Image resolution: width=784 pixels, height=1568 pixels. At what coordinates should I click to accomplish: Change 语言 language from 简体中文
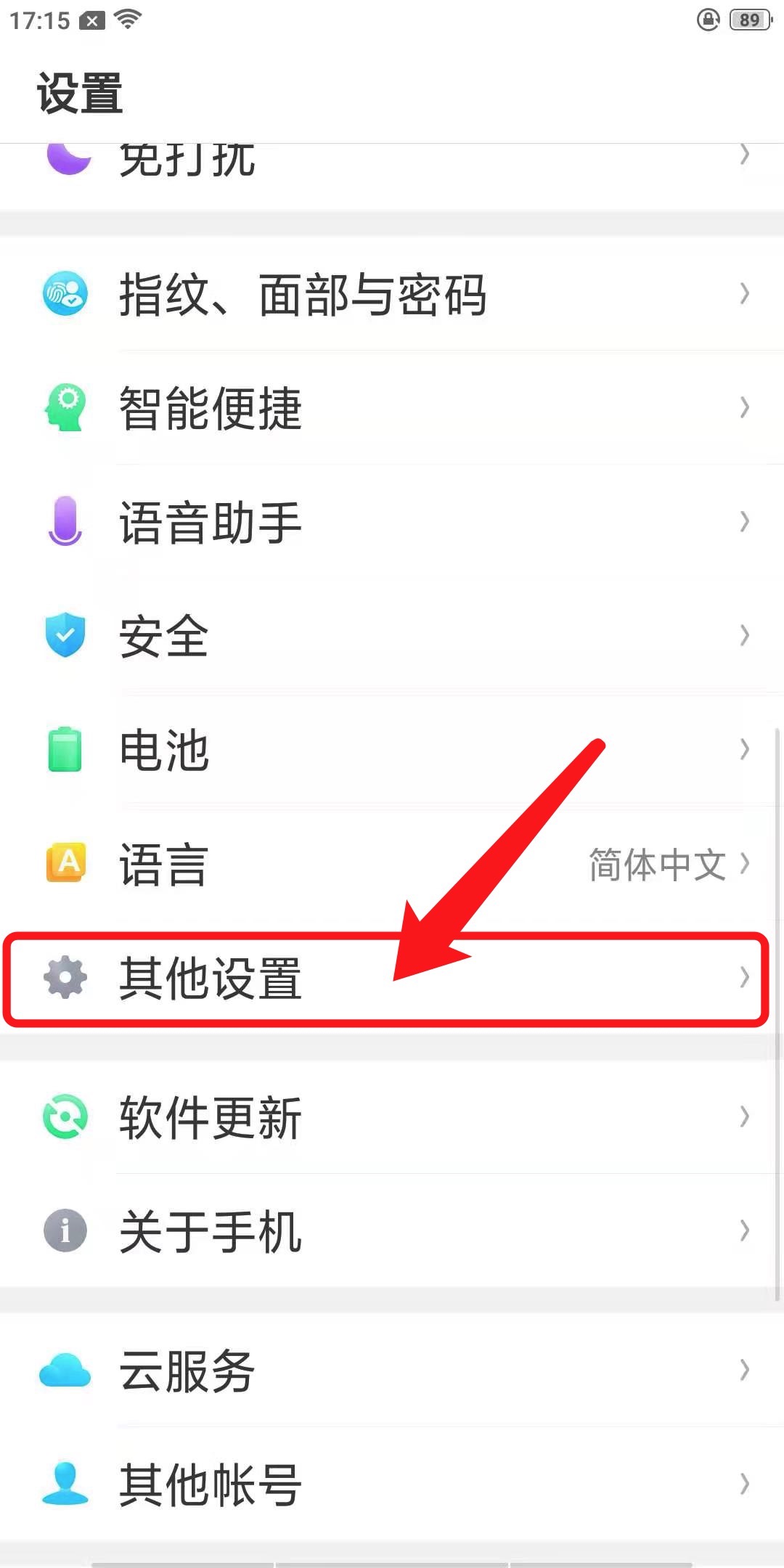[x=392, y=864]
